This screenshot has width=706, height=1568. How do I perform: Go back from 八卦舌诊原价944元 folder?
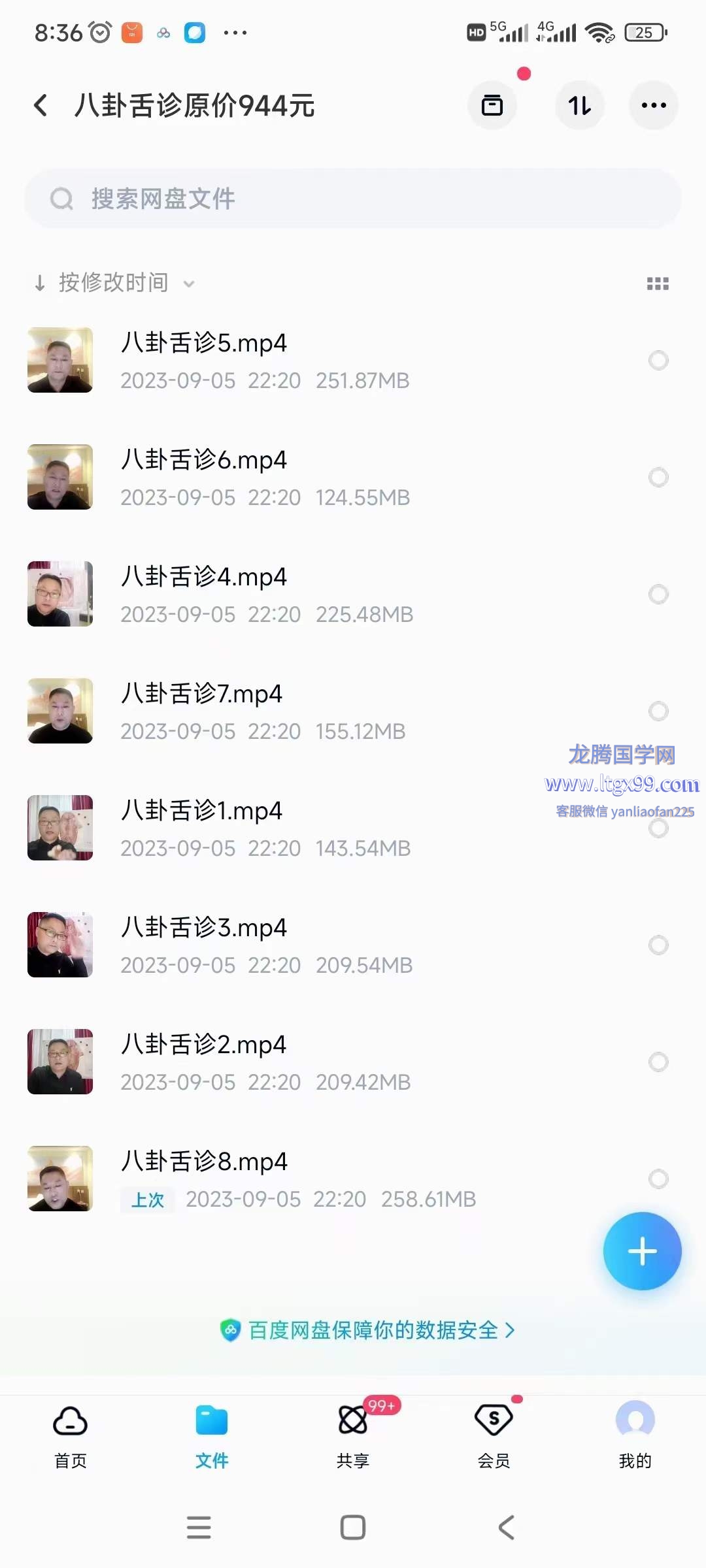41,105
